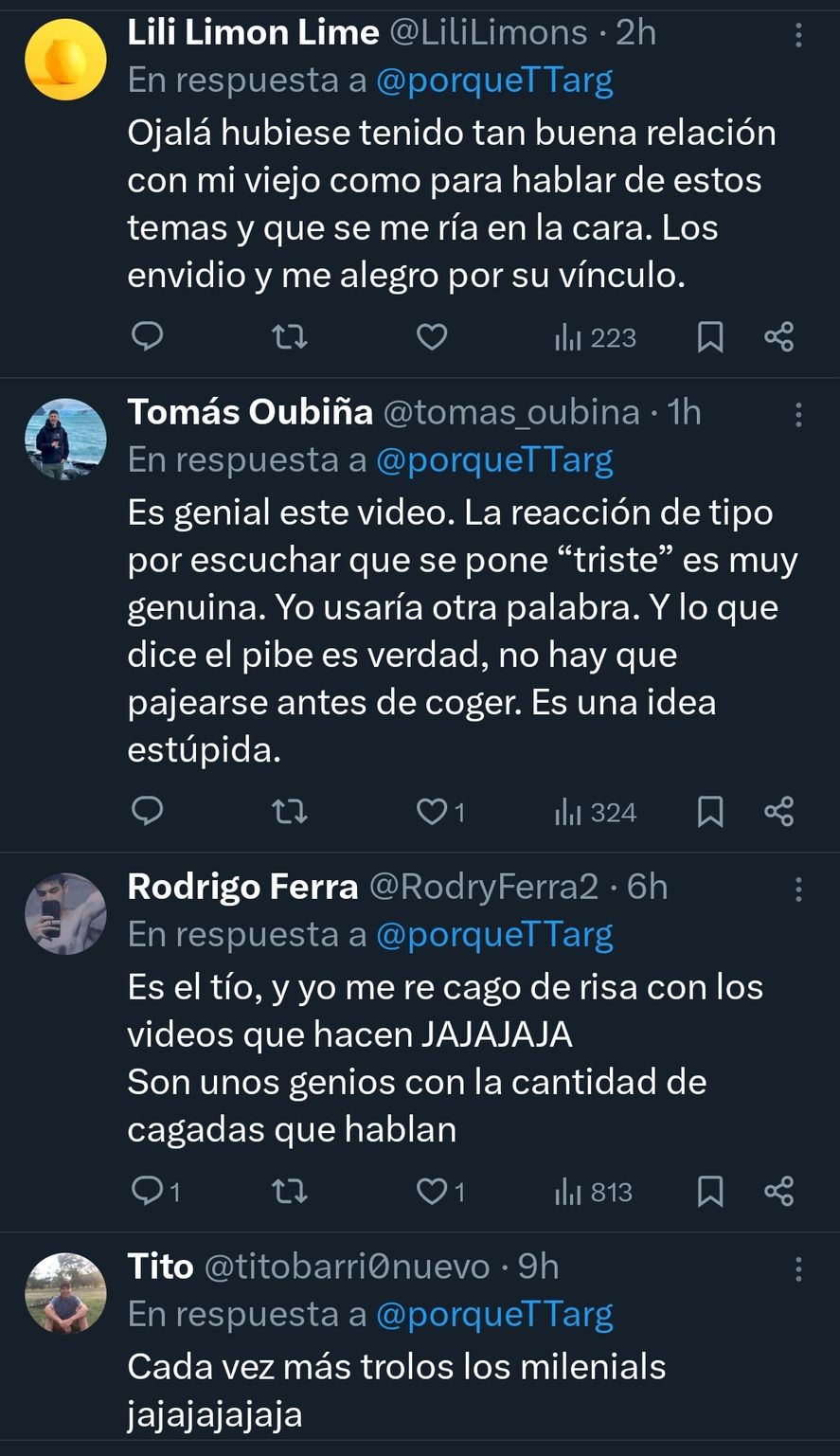Toggle like on Tomás Oubiña's tweet
This screenshot has width=840, height=1456.
point(432,812)
